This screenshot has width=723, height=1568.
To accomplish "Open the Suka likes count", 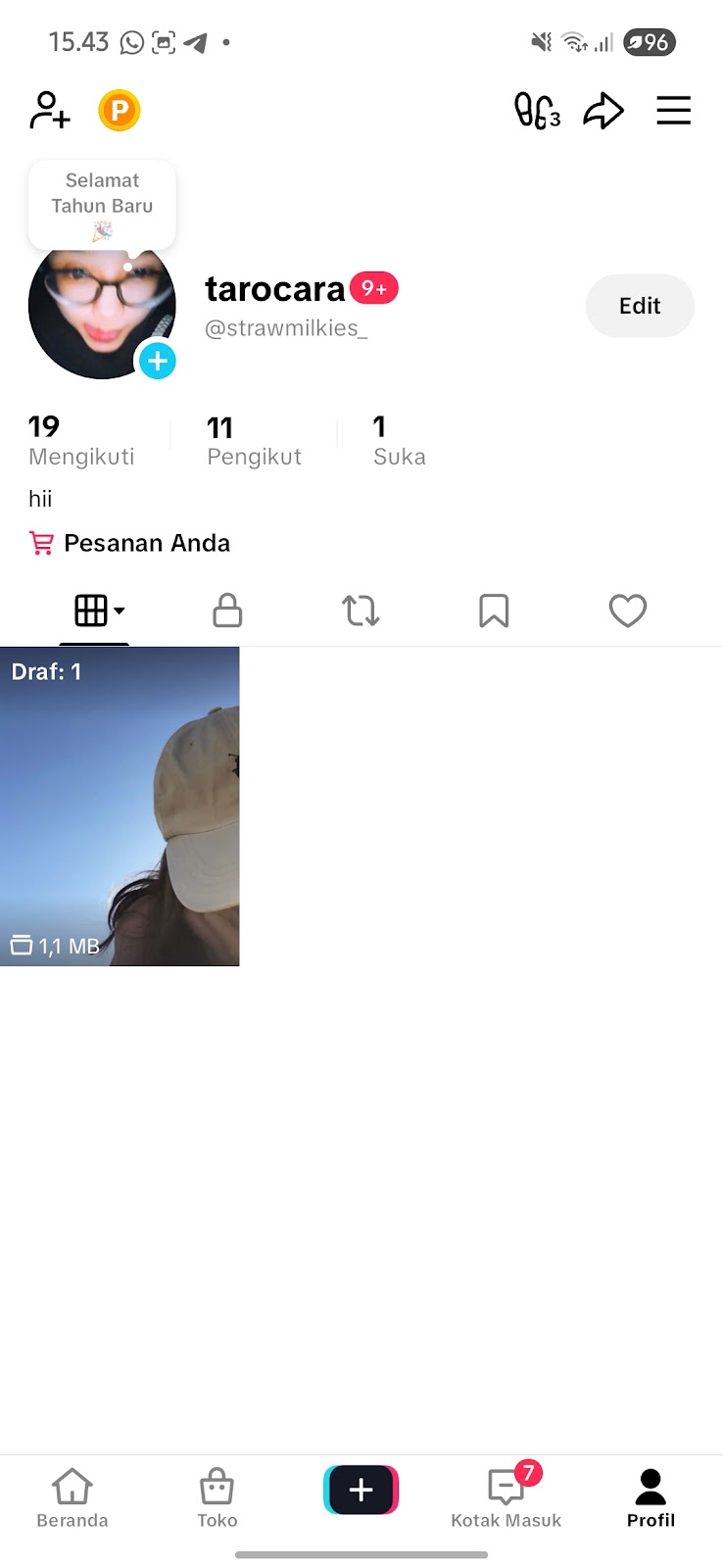I will 399,440.
